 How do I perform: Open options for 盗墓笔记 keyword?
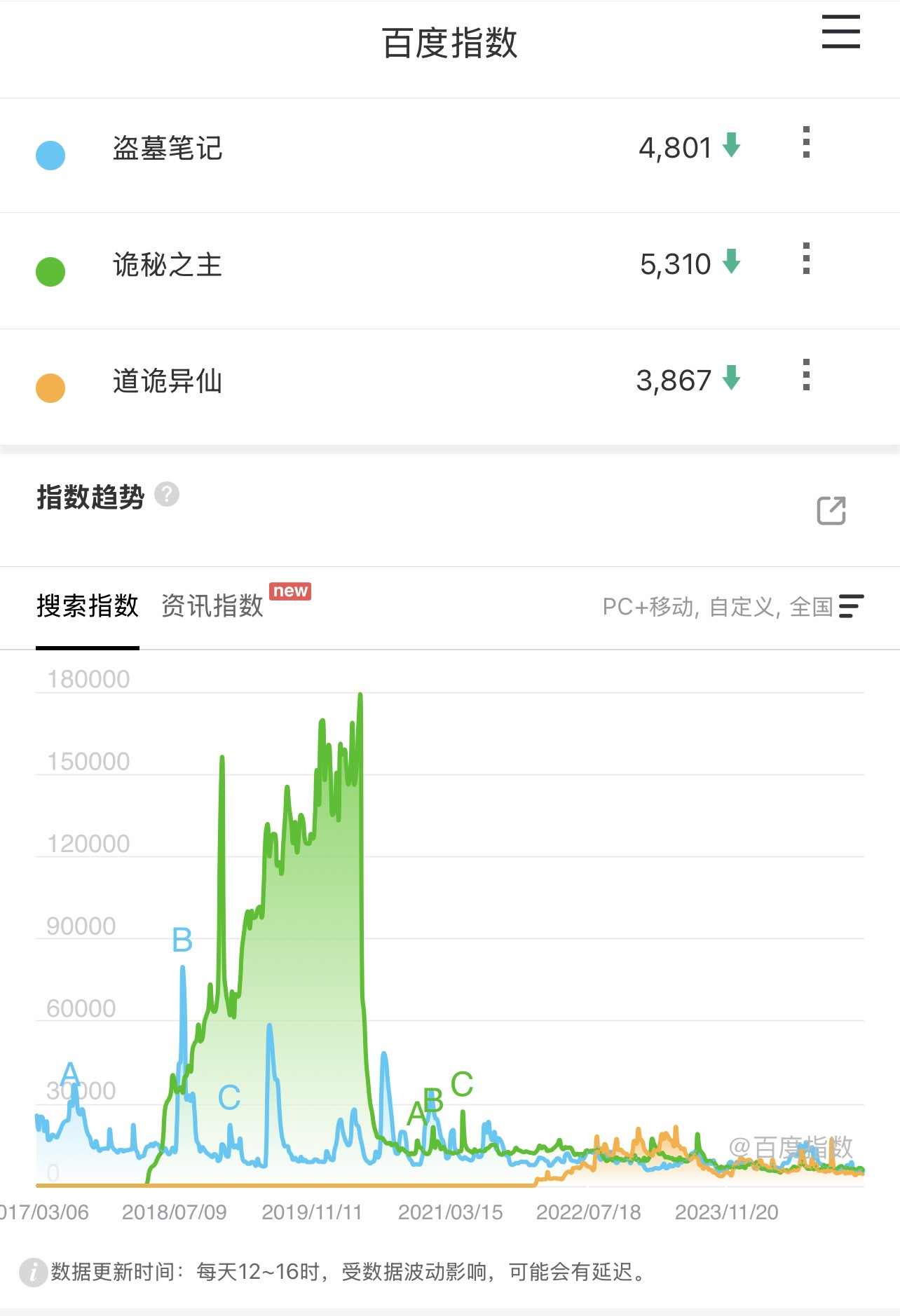[806, 143]
